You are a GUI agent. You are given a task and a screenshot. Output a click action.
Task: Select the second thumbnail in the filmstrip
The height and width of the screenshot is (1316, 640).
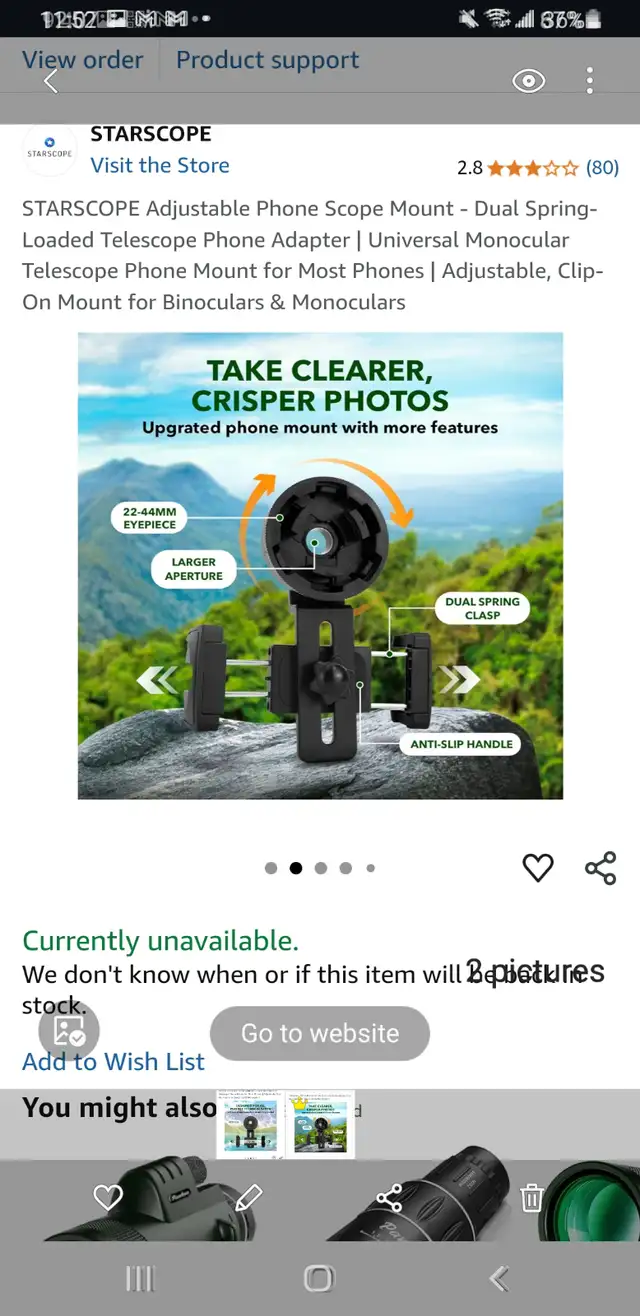321,1125
